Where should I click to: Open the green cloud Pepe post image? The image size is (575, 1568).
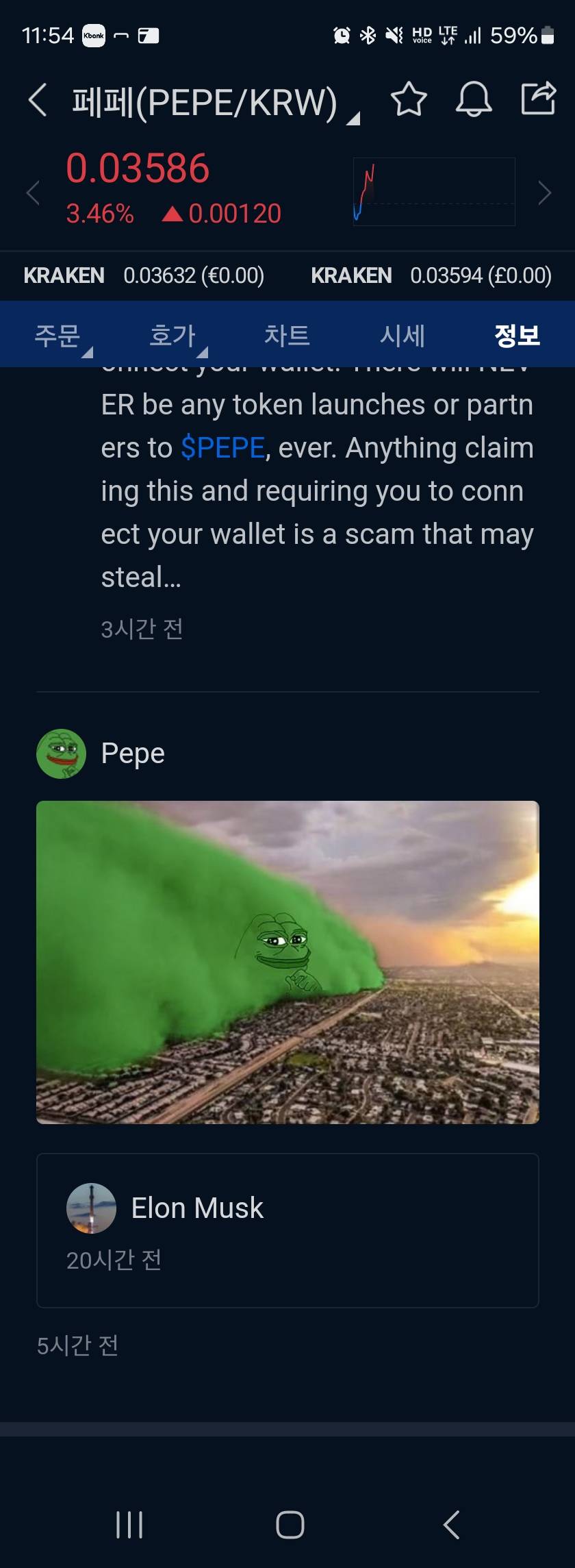(287, 962)
